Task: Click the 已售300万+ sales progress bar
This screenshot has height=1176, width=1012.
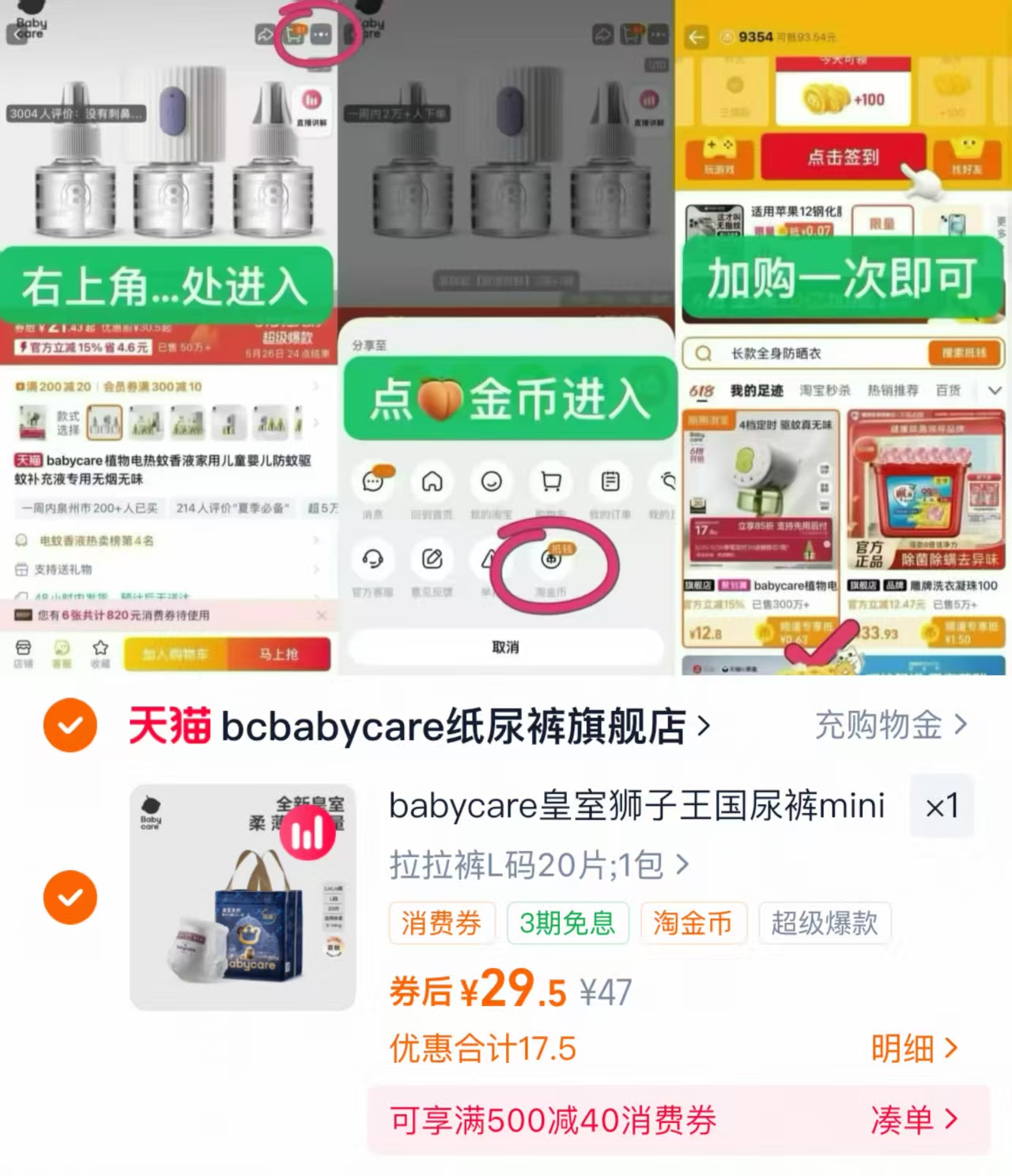Action: tap(779, 603)
